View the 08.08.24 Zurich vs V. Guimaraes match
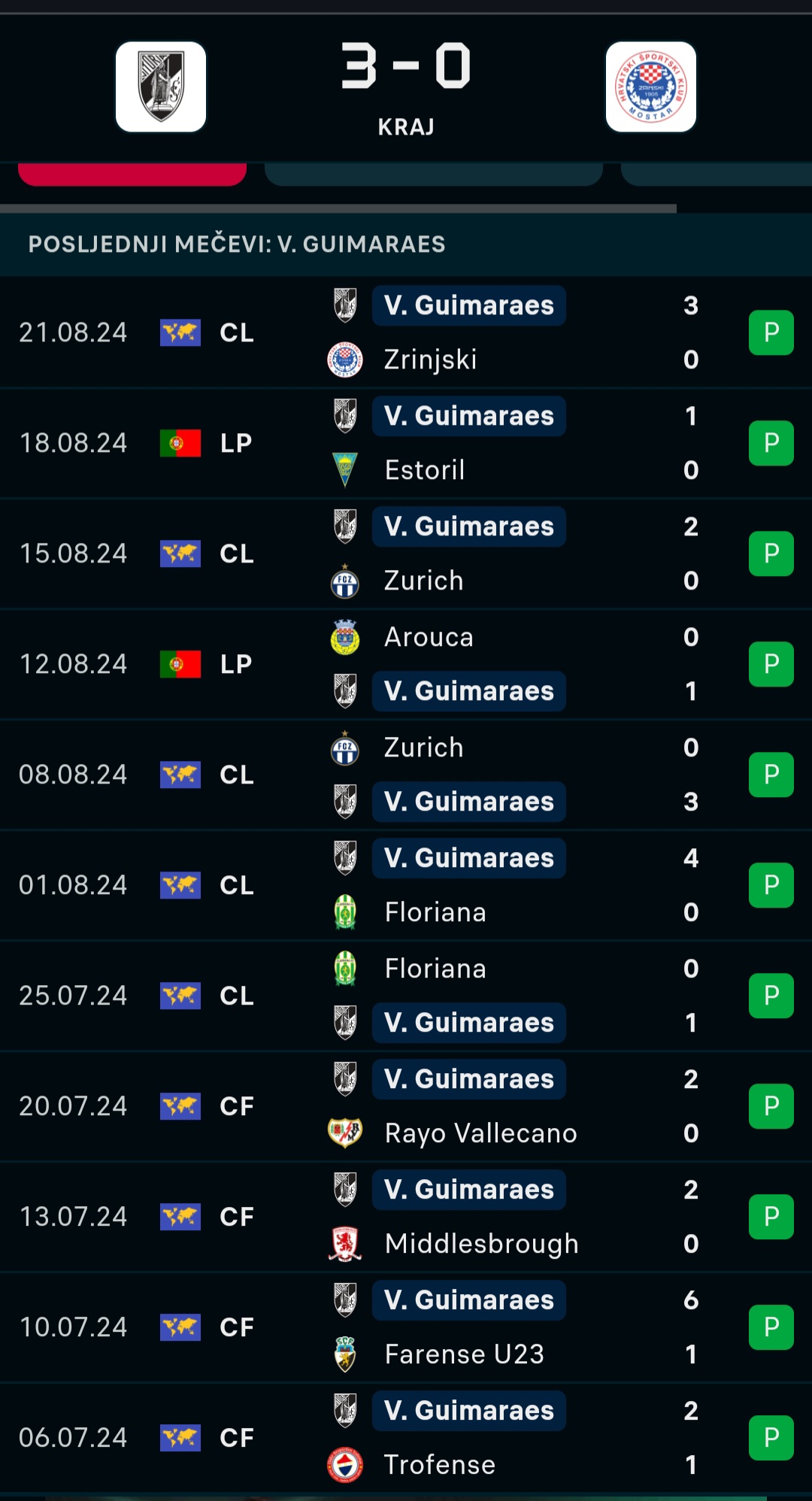The image size is (812, 1501). 406,775
